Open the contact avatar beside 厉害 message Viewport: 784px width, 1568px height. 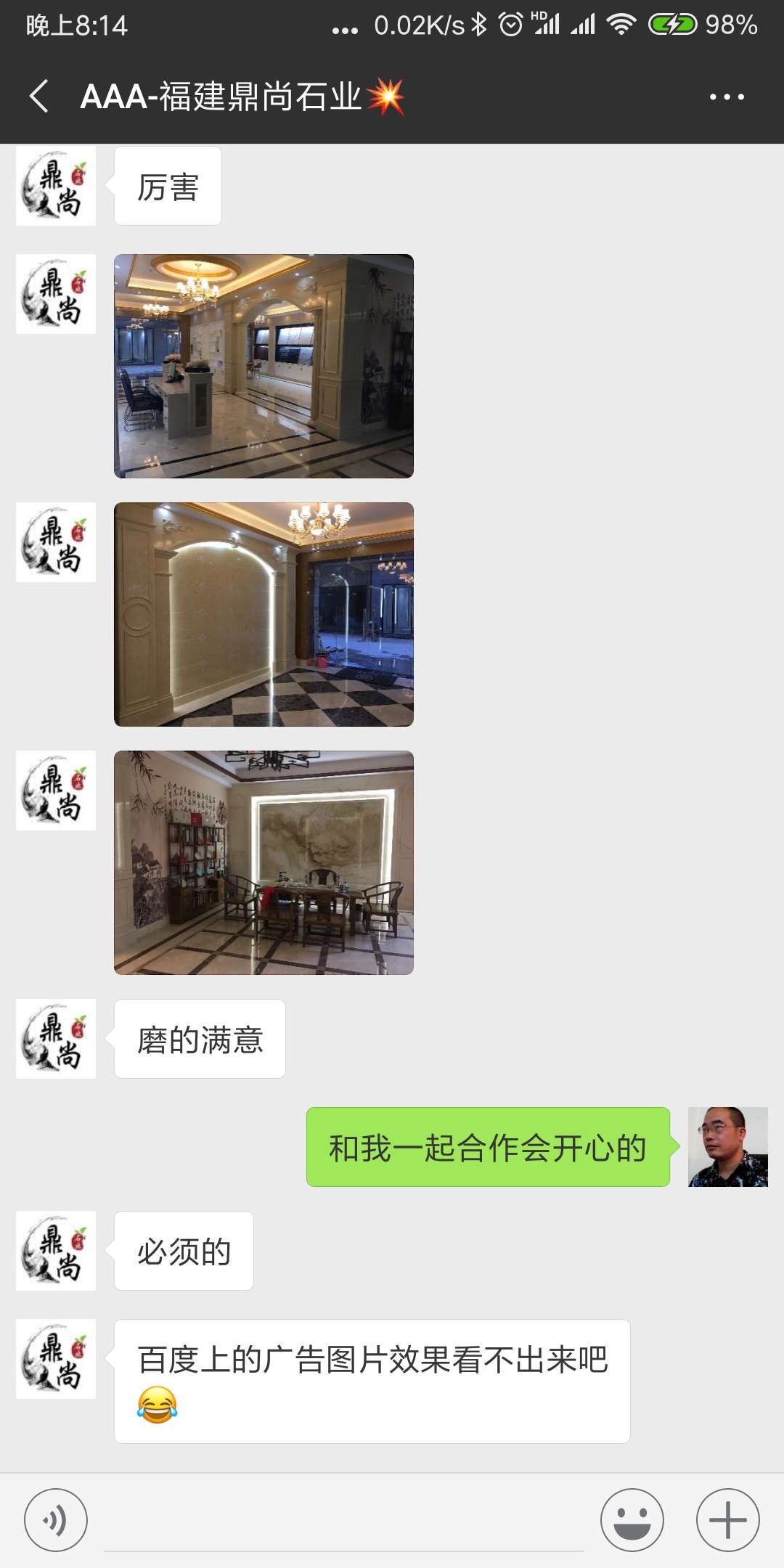coord(56,186)
